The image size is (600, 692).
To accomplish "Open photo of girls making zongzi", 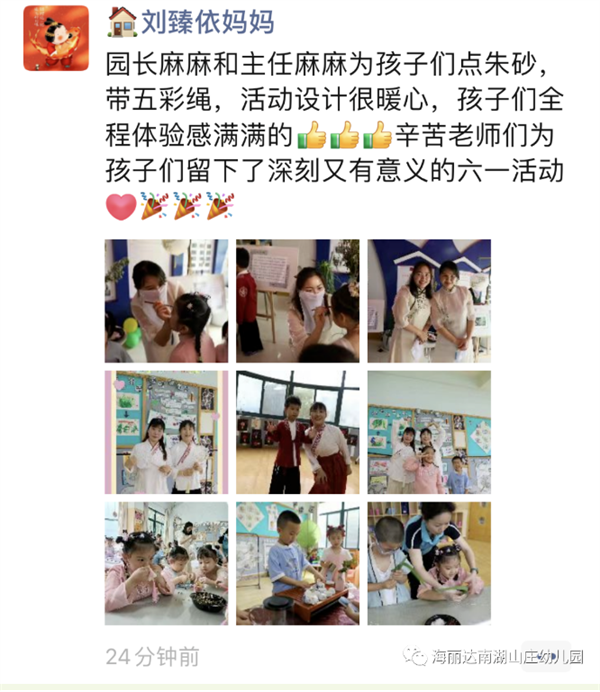I will coord(166,563).
